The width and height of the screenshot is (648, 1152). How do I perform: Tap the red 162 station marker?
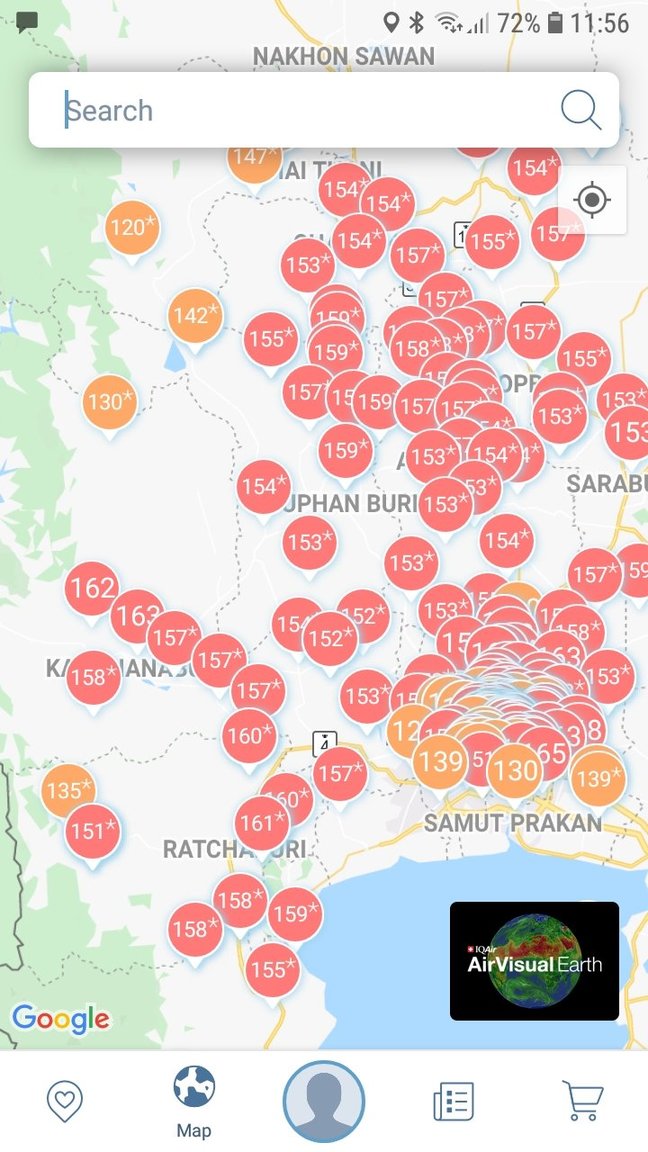(x=91, y=588)
